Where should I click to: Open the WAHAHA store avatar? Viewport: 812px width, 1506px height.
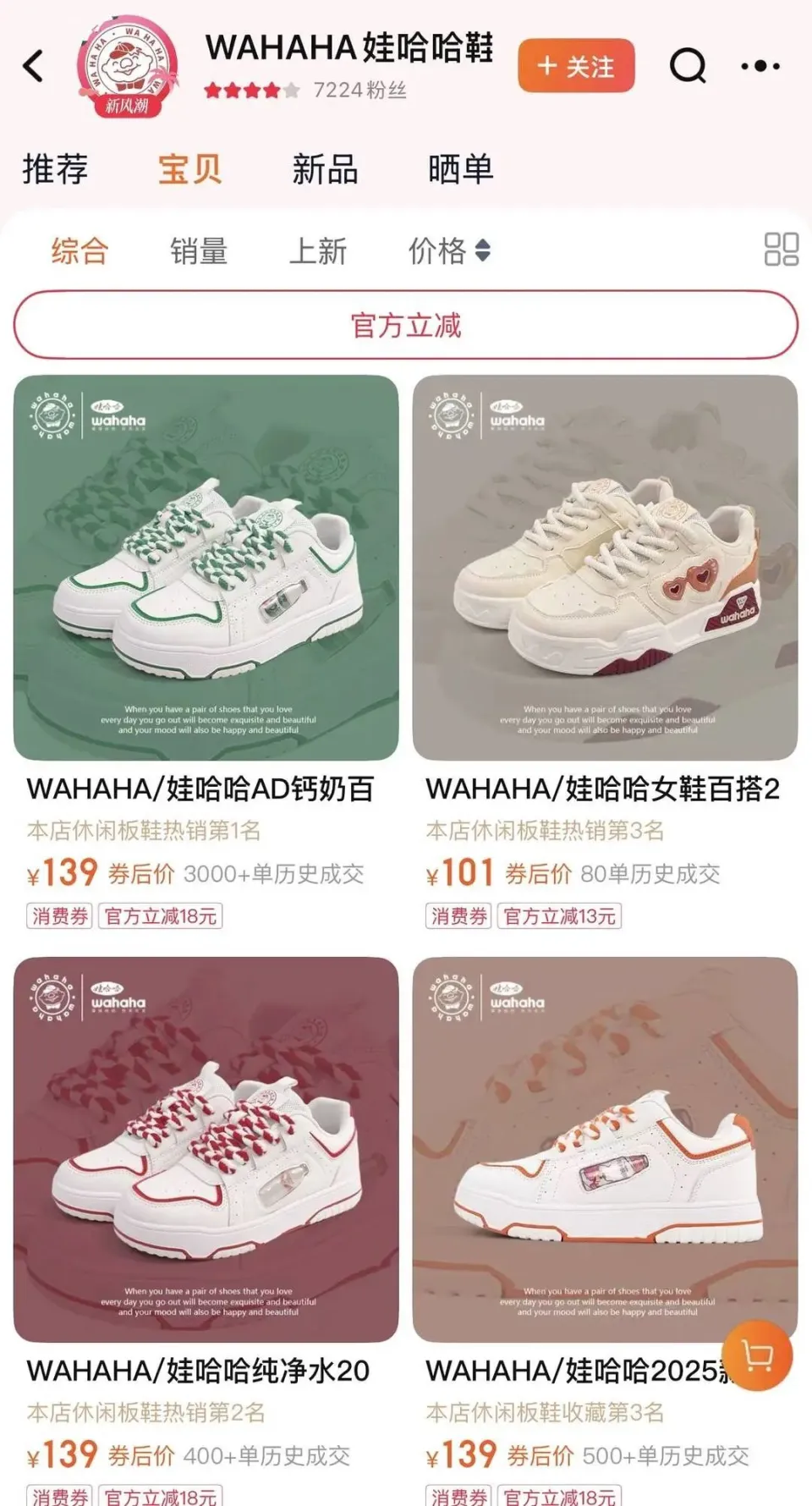[127, 66]
